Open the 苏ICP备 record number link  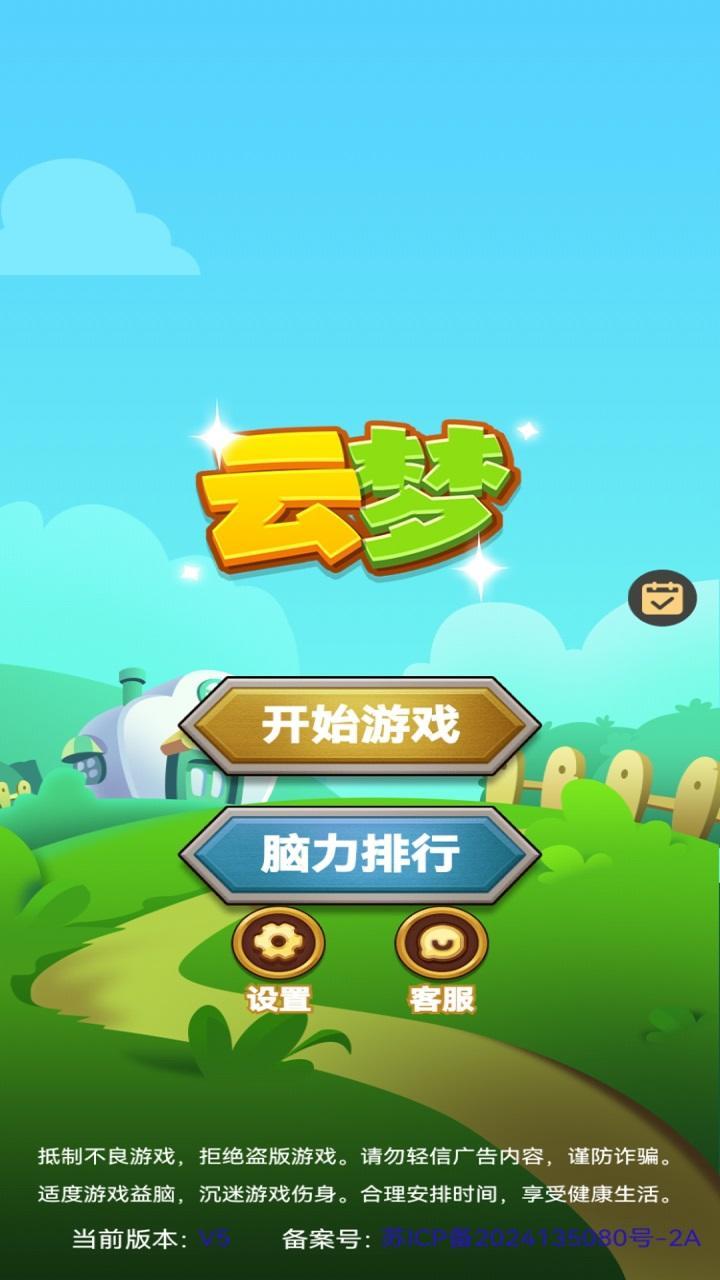click(x=540, y=1238)
